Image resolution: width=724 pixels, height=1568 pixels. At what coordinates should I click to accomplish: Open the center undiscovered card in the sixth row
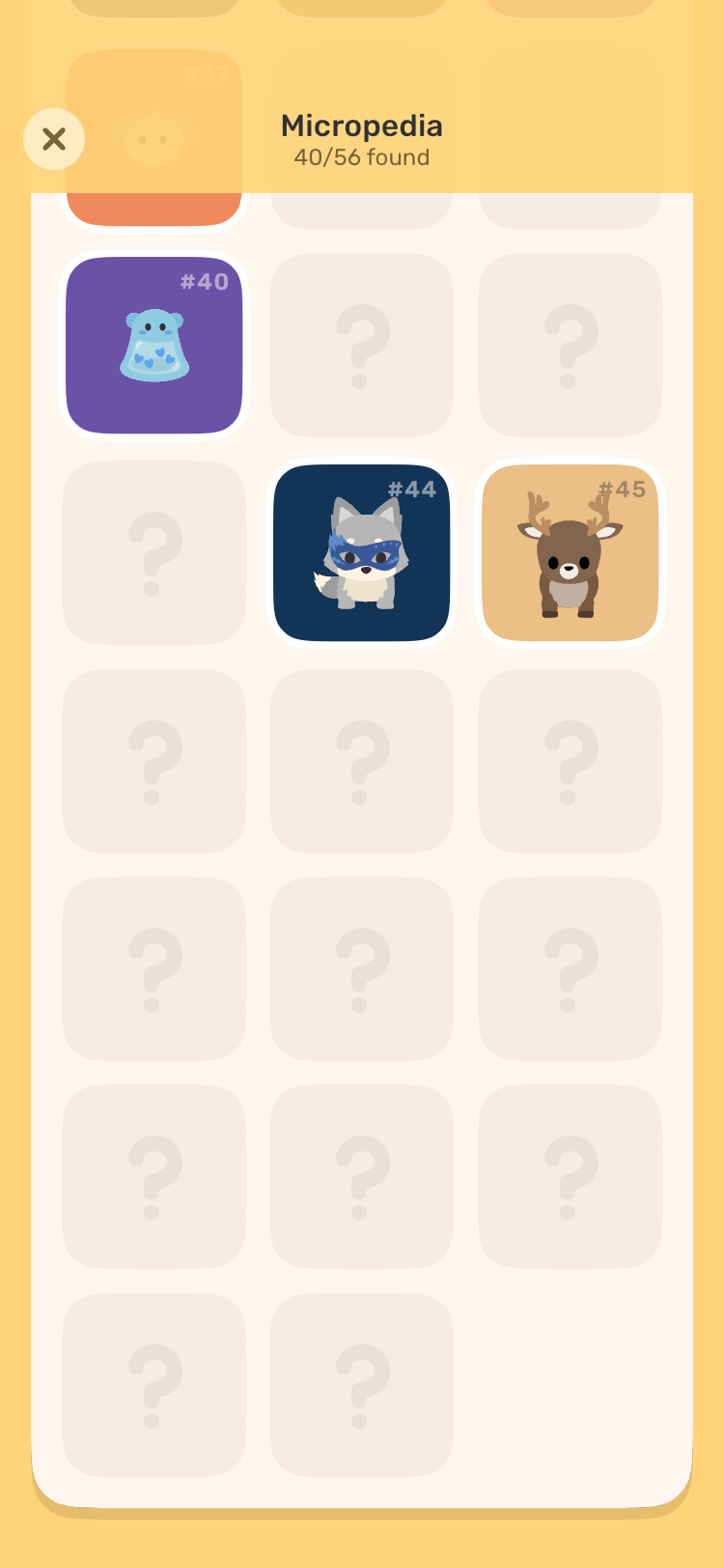pyautogui.click(x=361, y=1175)
